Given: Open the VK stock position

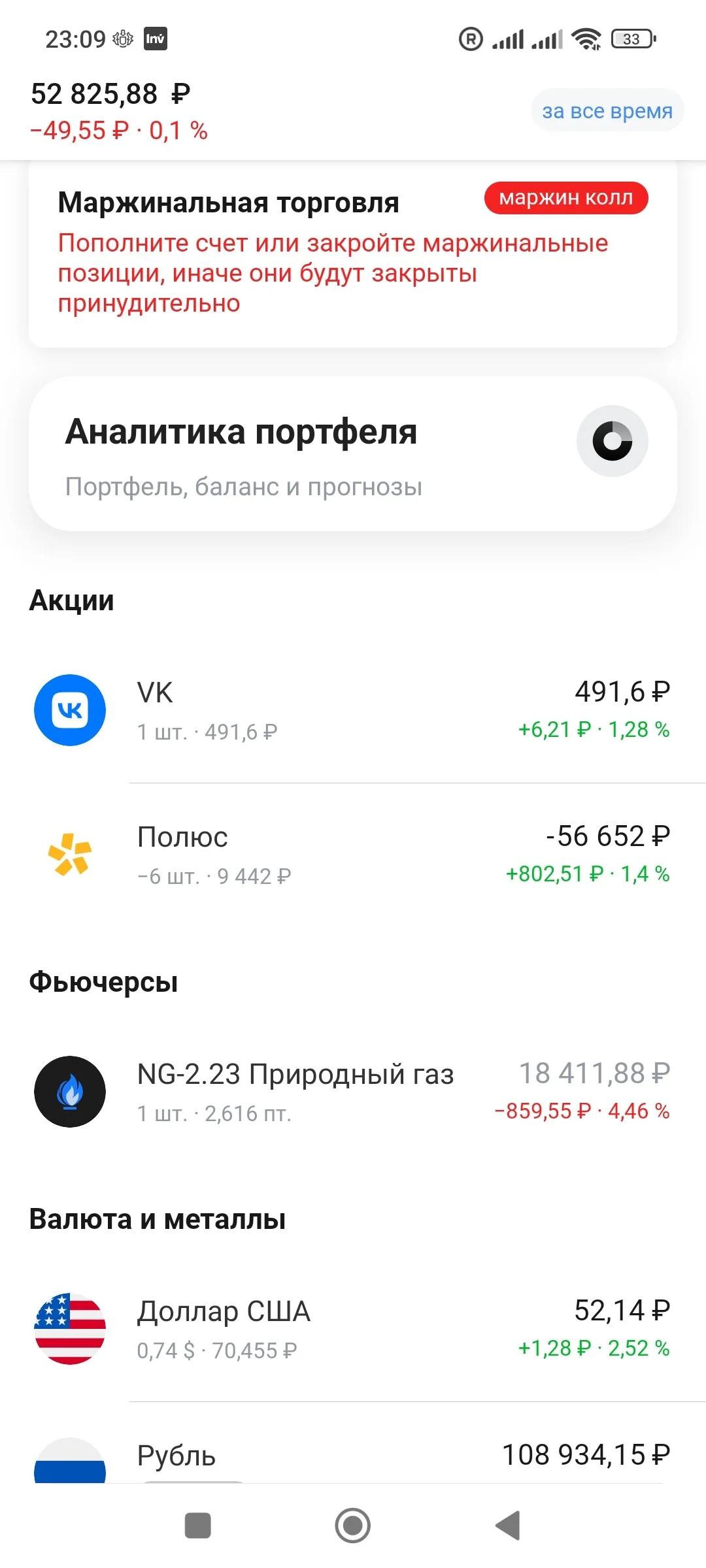Looking at the screenshot, I should 353,710.
